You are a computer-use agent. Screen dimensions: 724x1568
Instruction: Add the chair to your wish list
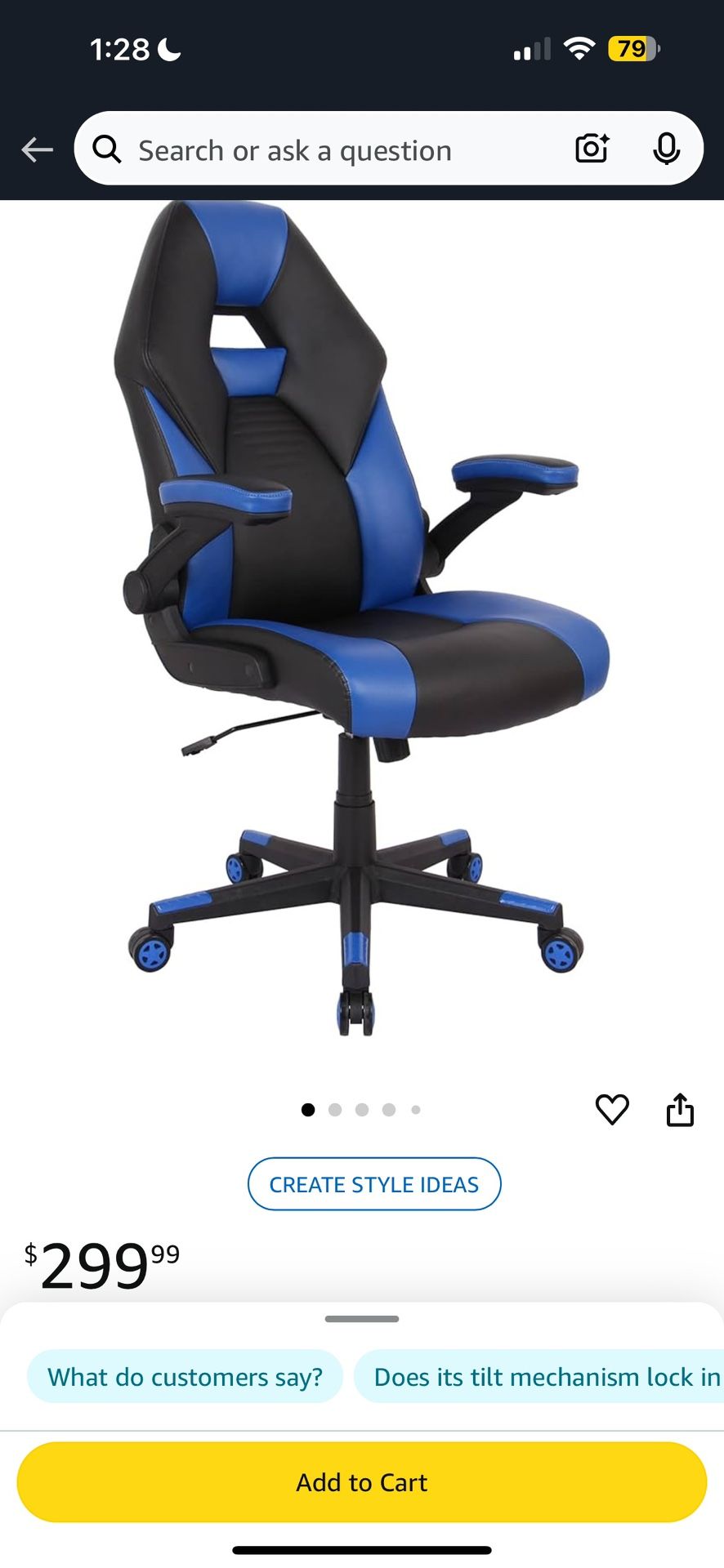pos(612,1109)
